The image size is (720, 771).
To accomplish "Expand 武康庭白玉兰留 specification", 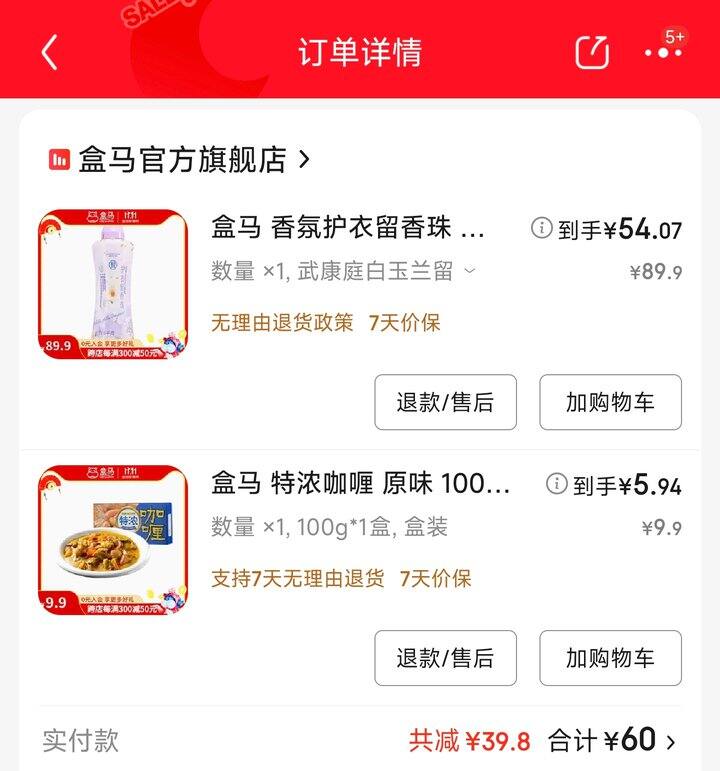I will pyautogui.click(x=469, y=271).
